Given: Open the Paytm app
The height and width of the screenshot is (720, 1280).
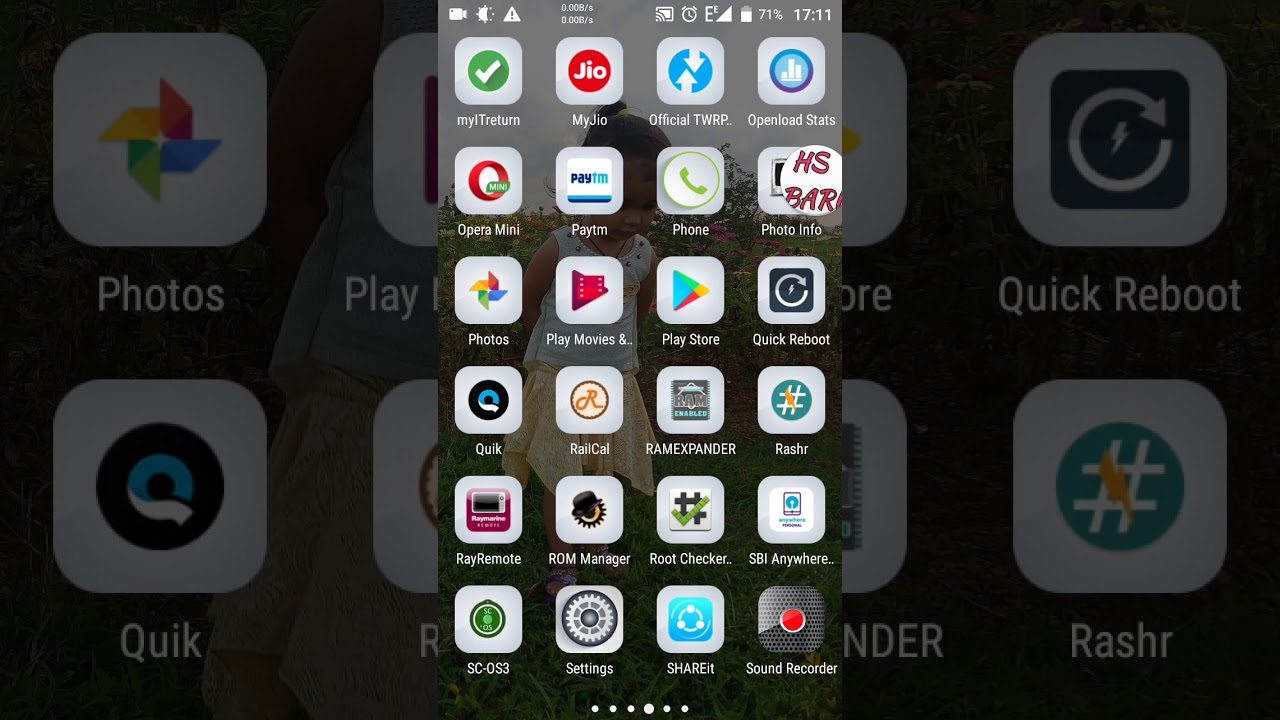Looking at the screenshot, I should click(x=589, y=182).
